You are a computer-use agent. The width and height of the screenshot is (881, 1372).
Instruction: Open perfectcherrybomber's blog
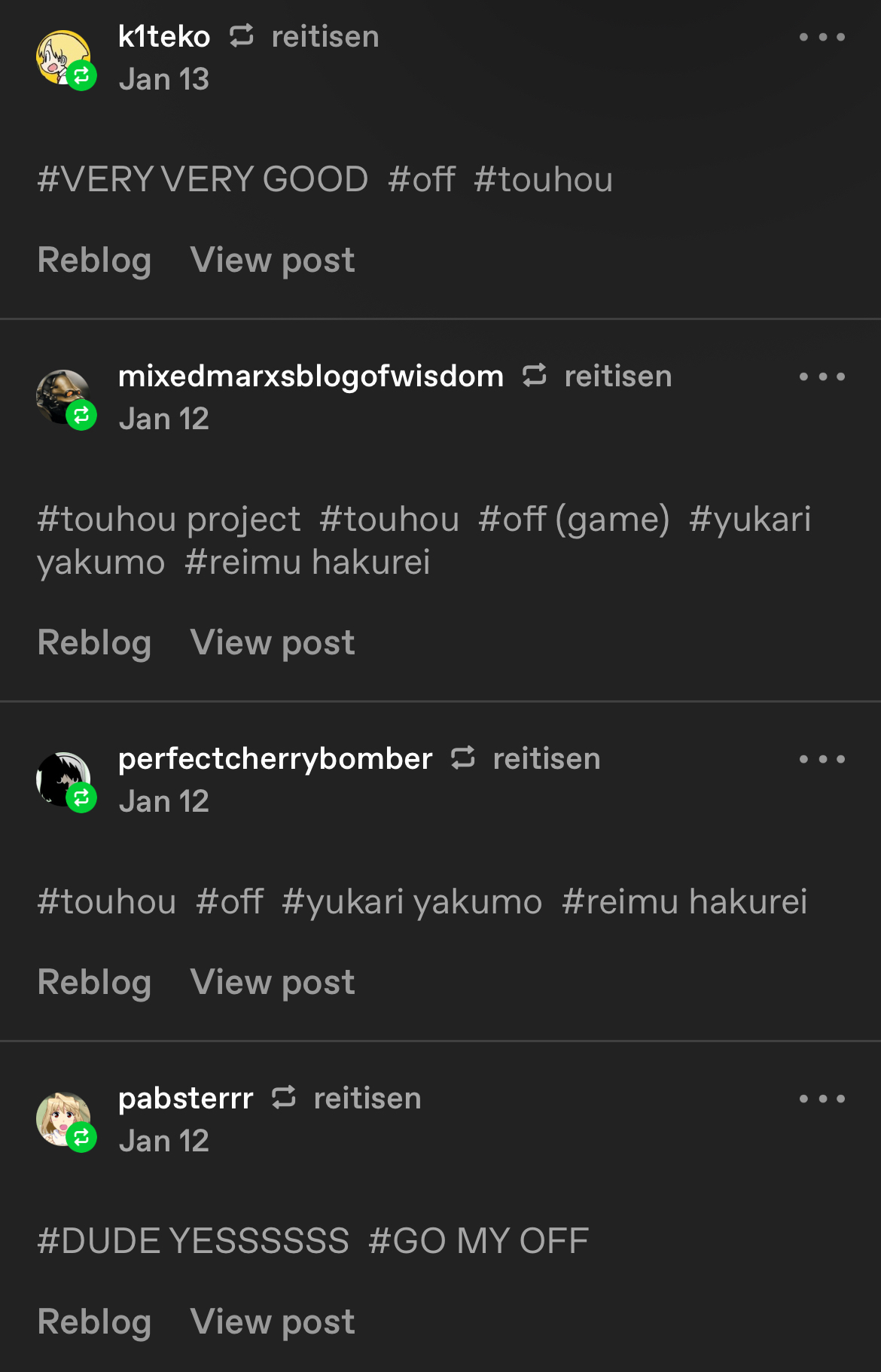[275, 759]
